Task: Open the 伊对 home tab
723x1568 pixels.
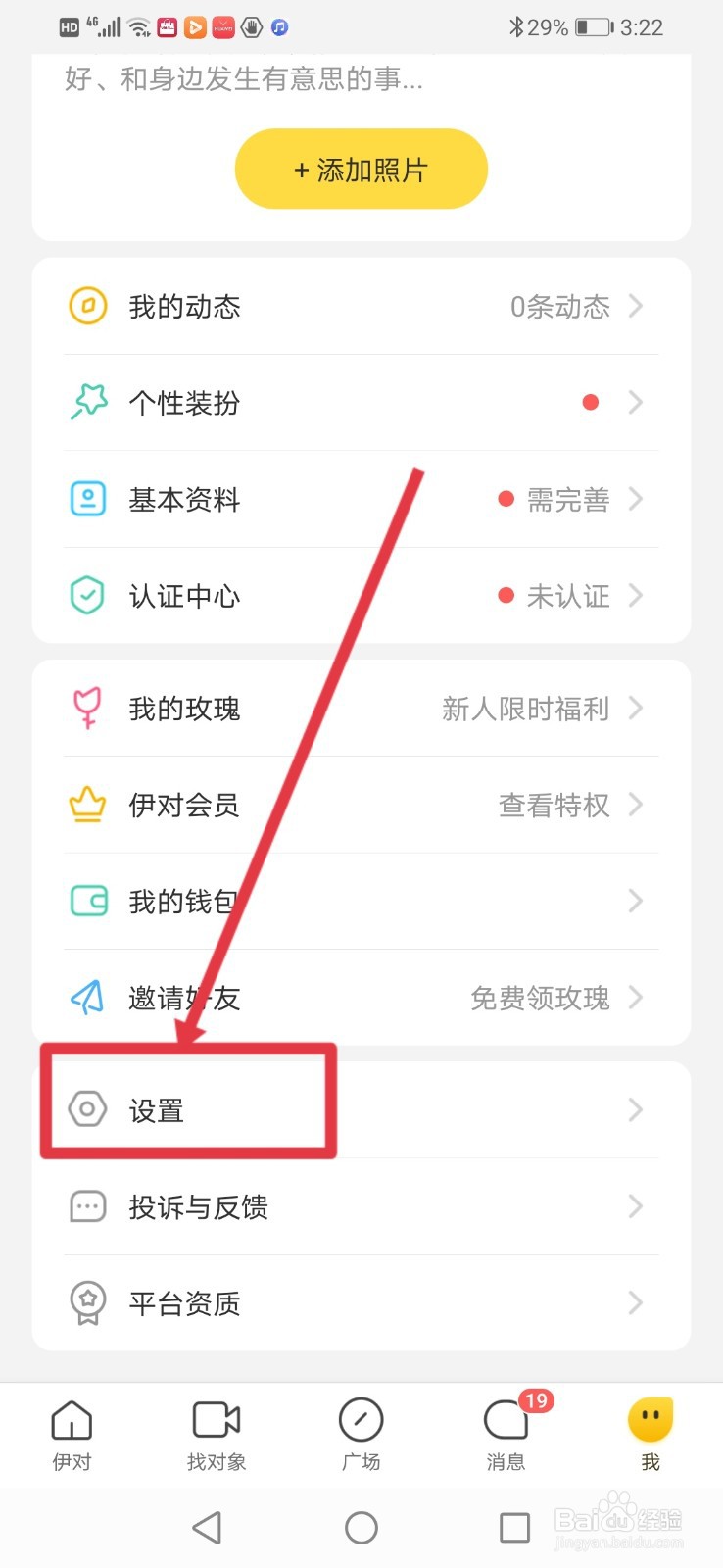Action: point(72,1433)
